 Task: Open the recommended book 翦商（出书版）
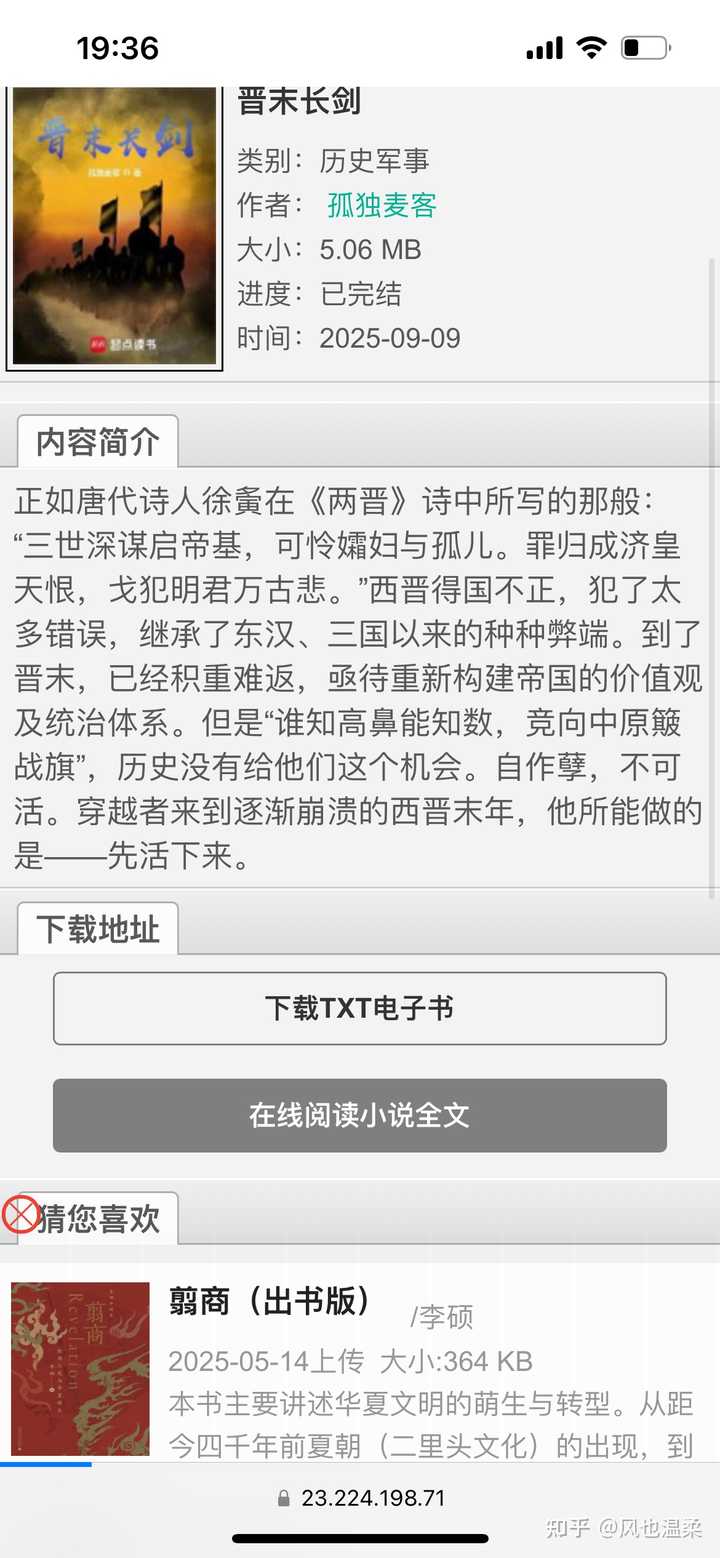tap(270, 1301)
